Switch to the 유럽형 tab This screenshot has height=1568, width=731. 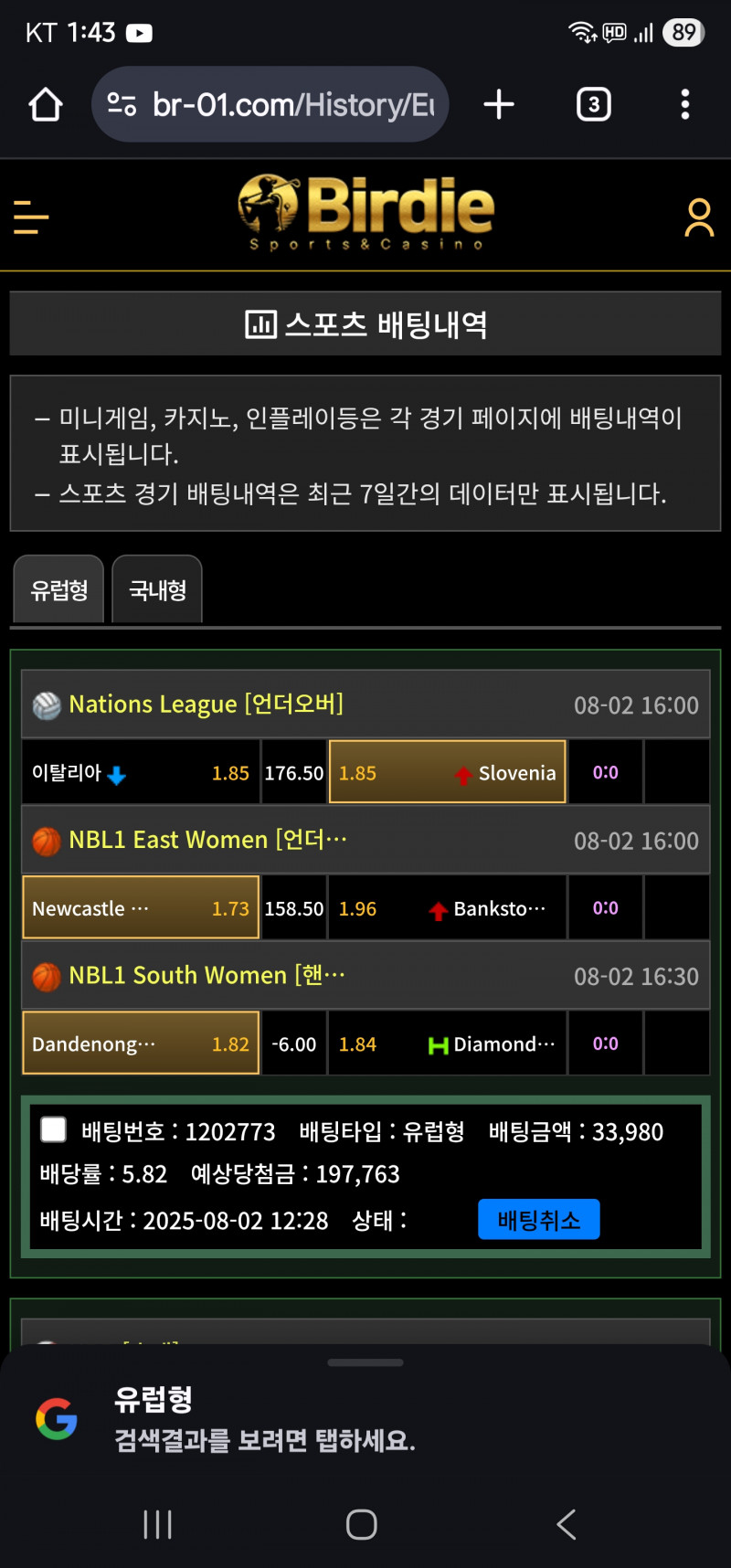[59, 590]
